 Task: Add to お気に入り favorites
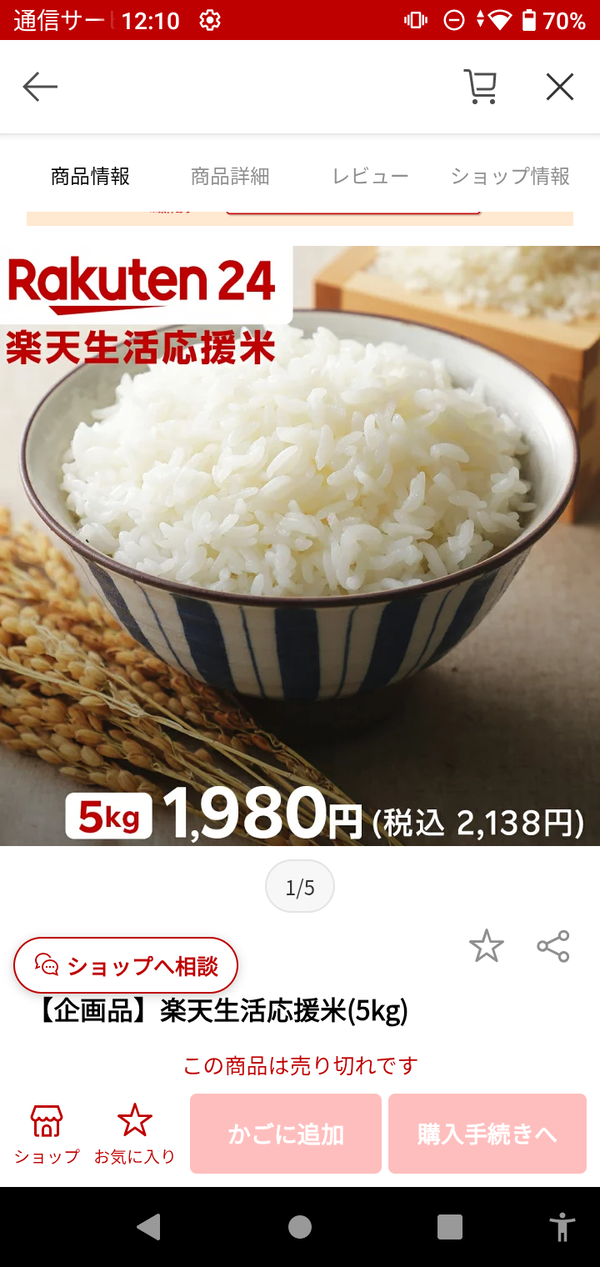tap(135, 1134)
